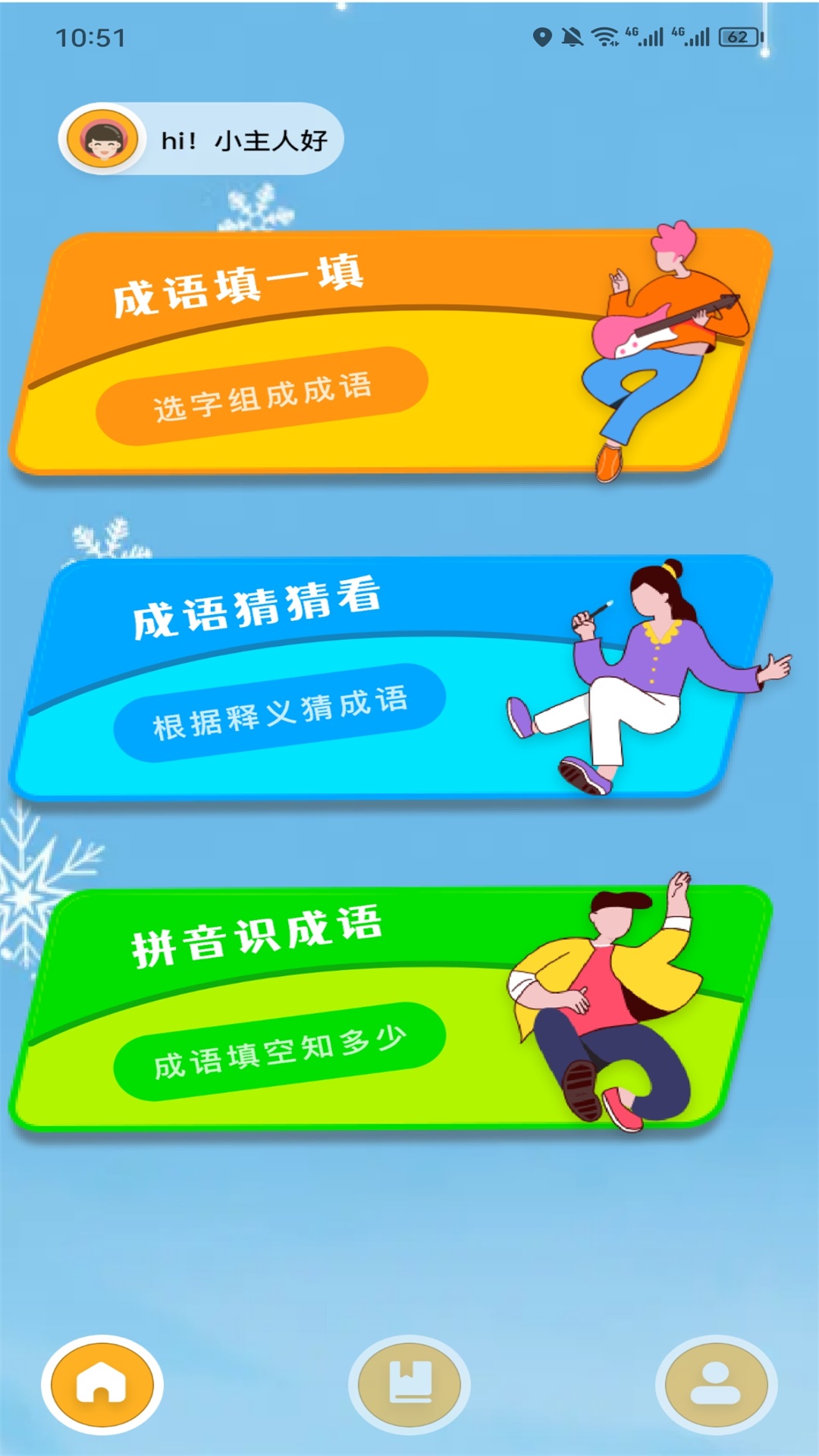The height and width of the screenshot is (1456, 819).
Task: Tap the profile avatar greeting
Action: tap(201, 140)
